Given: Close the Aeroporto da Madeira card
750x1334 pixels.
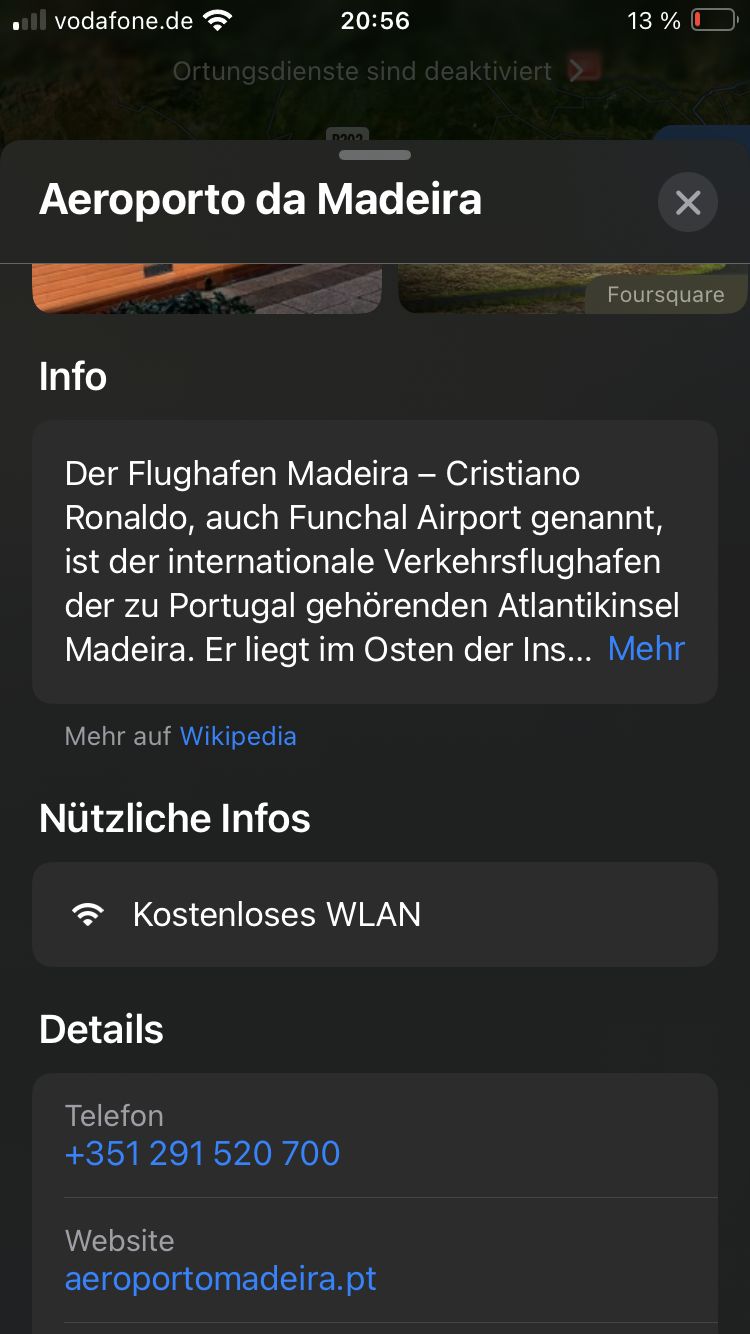Looking at the screenshot, I should point(688,203).
